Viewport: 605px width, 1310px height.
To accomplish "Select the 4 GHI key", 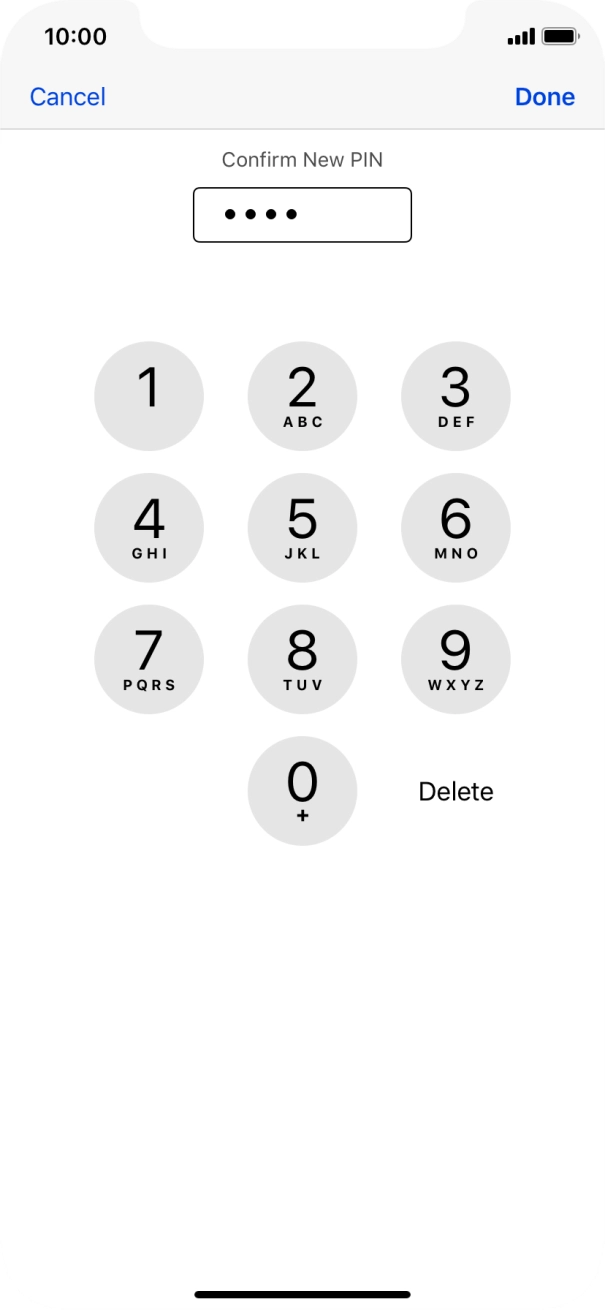I will (x=149, y=527).
